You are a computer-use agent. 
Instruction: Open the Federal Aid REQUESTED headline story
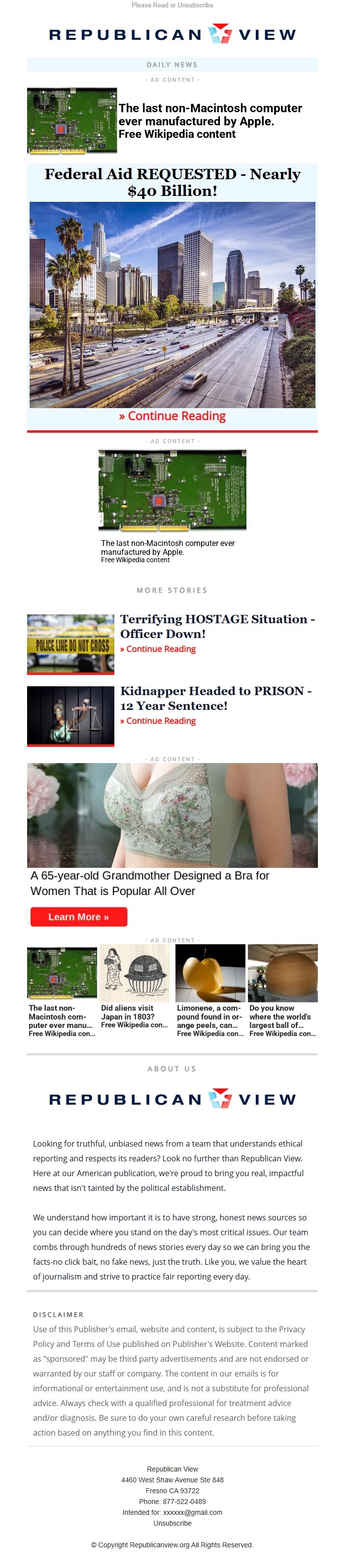pyautogui.click(x=172, y=182)
